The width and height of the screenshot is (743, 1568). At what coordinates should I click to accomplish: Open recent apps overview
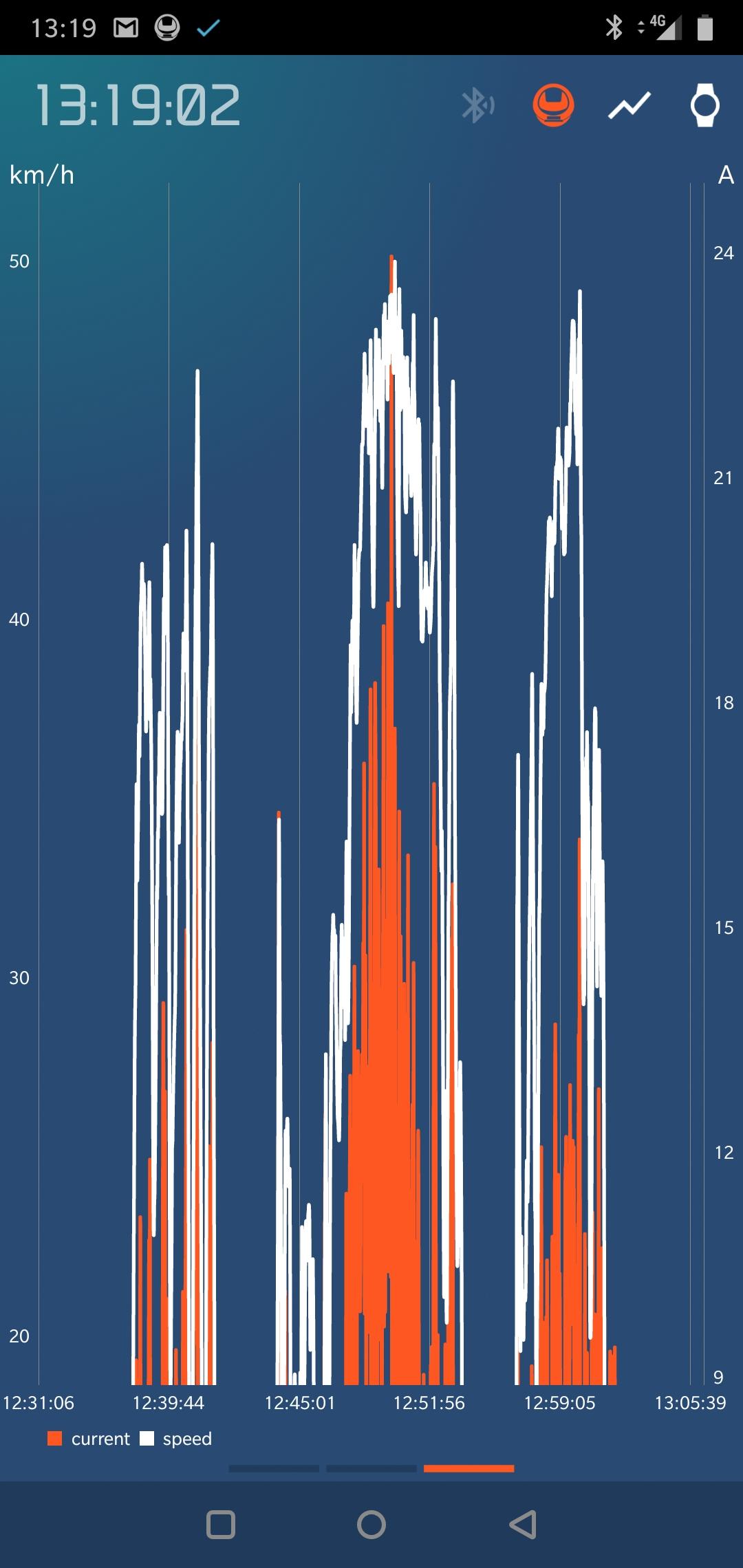coord(221,1525)
